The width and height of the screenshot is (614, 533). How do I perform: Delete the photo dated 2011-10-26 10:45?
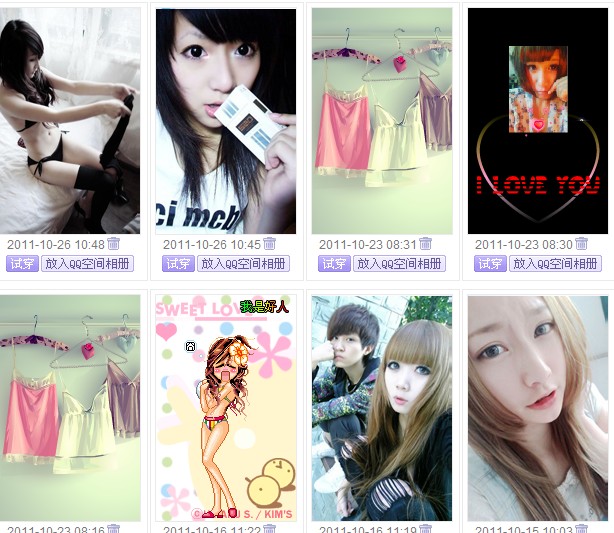coord(269,244)
